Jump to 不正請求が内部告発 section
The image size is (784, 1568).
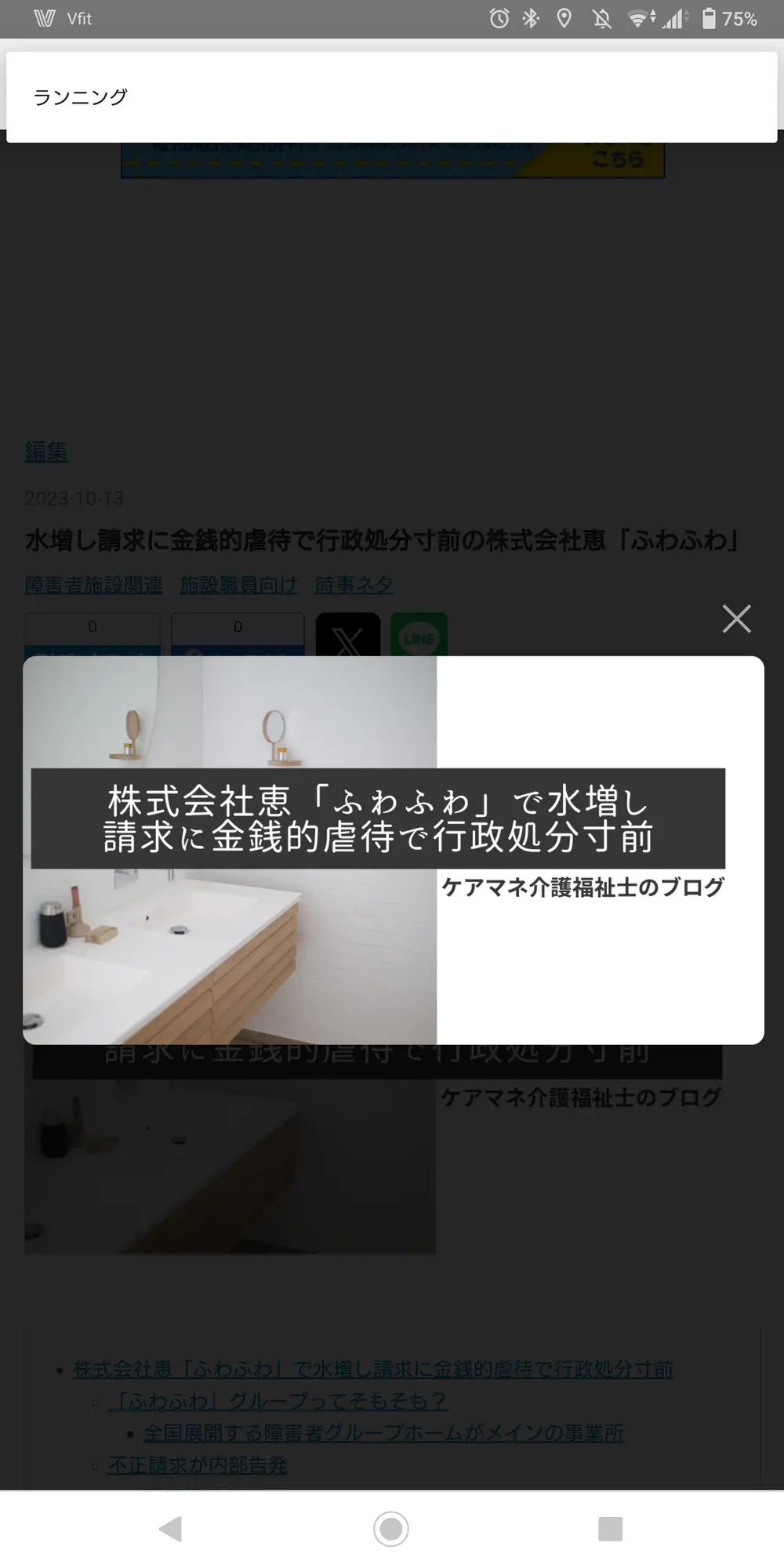tap(198, 1465)
